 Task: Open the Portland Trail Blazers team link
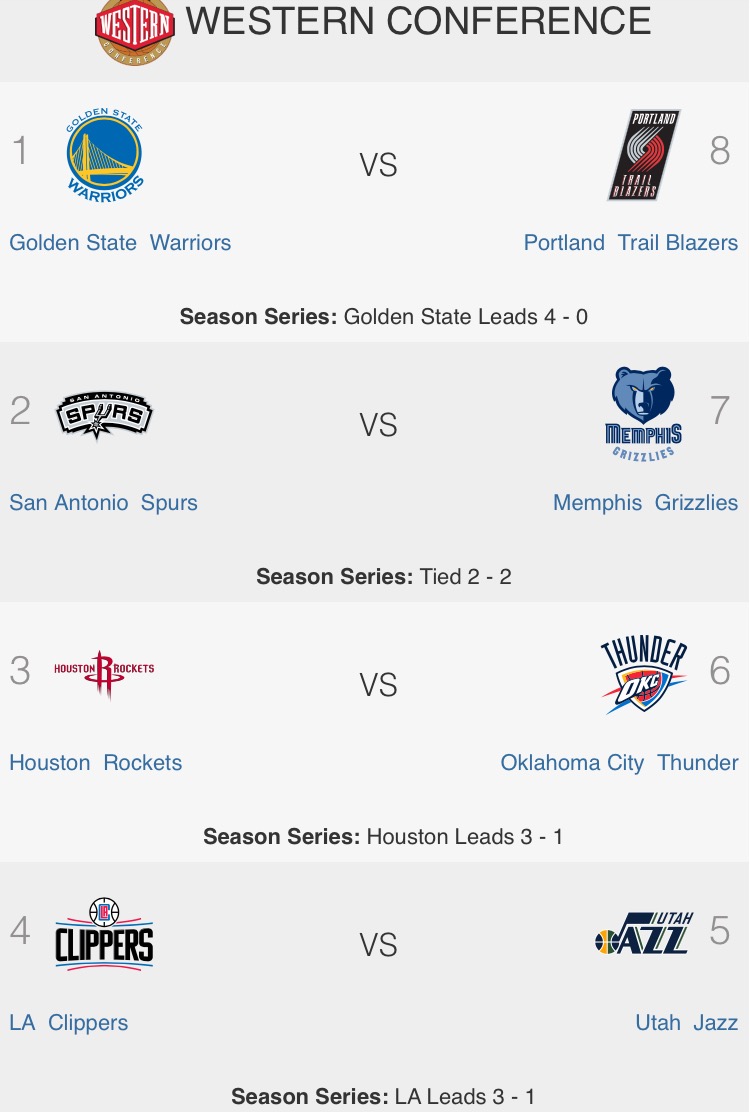(x=630, y=243)
